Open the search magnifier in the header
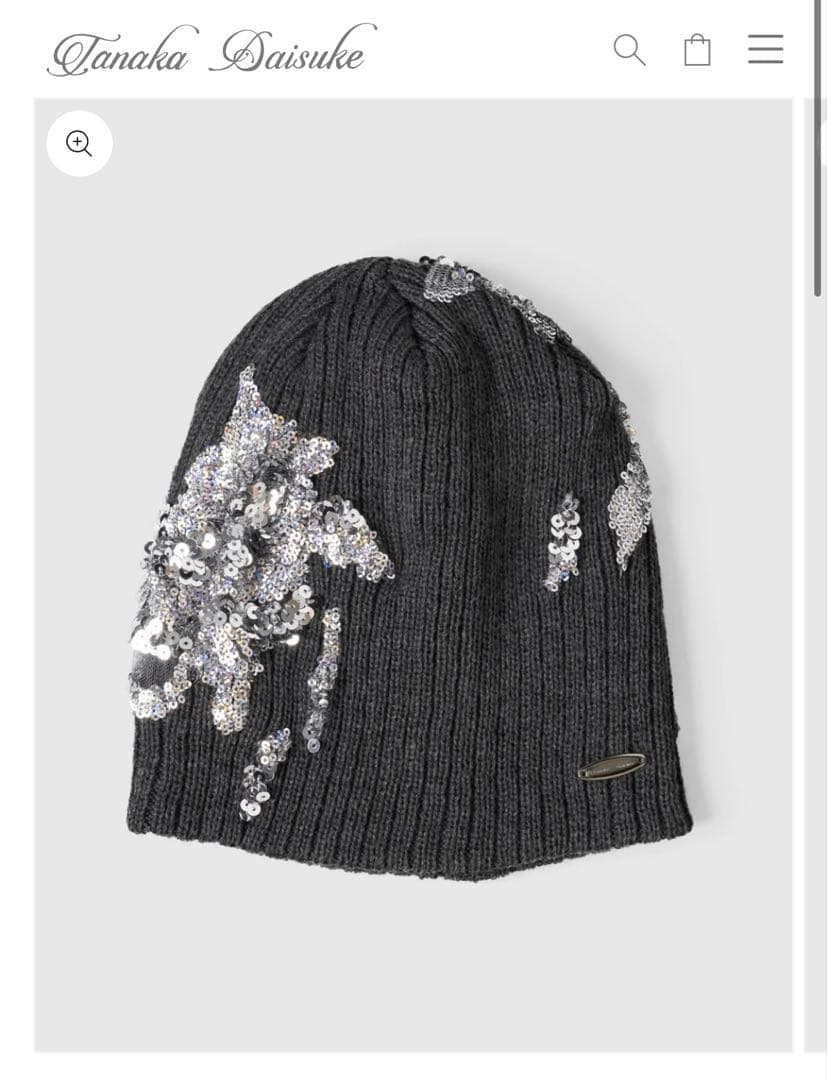The width and height of the screenshot is (827, 1080). click(629, 49)
